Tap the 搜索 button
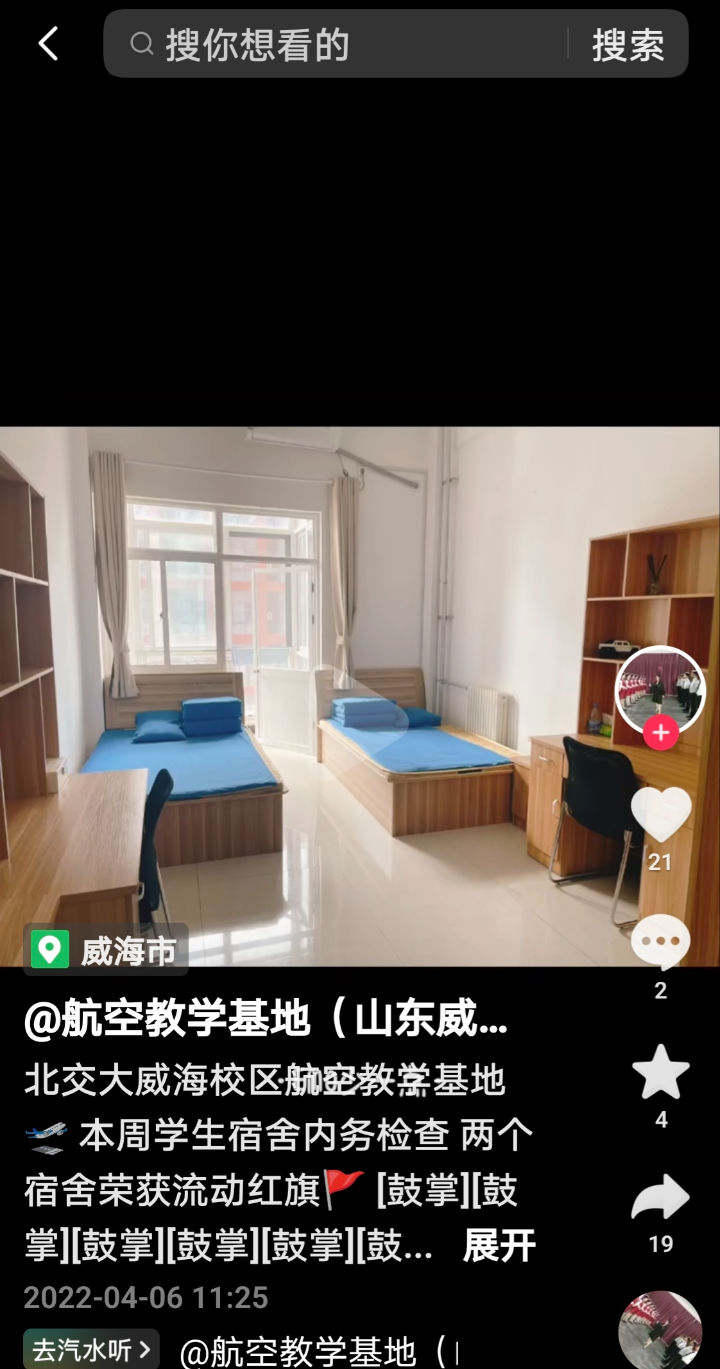Screen dimensions: 720x1369 tap(628, 45)
